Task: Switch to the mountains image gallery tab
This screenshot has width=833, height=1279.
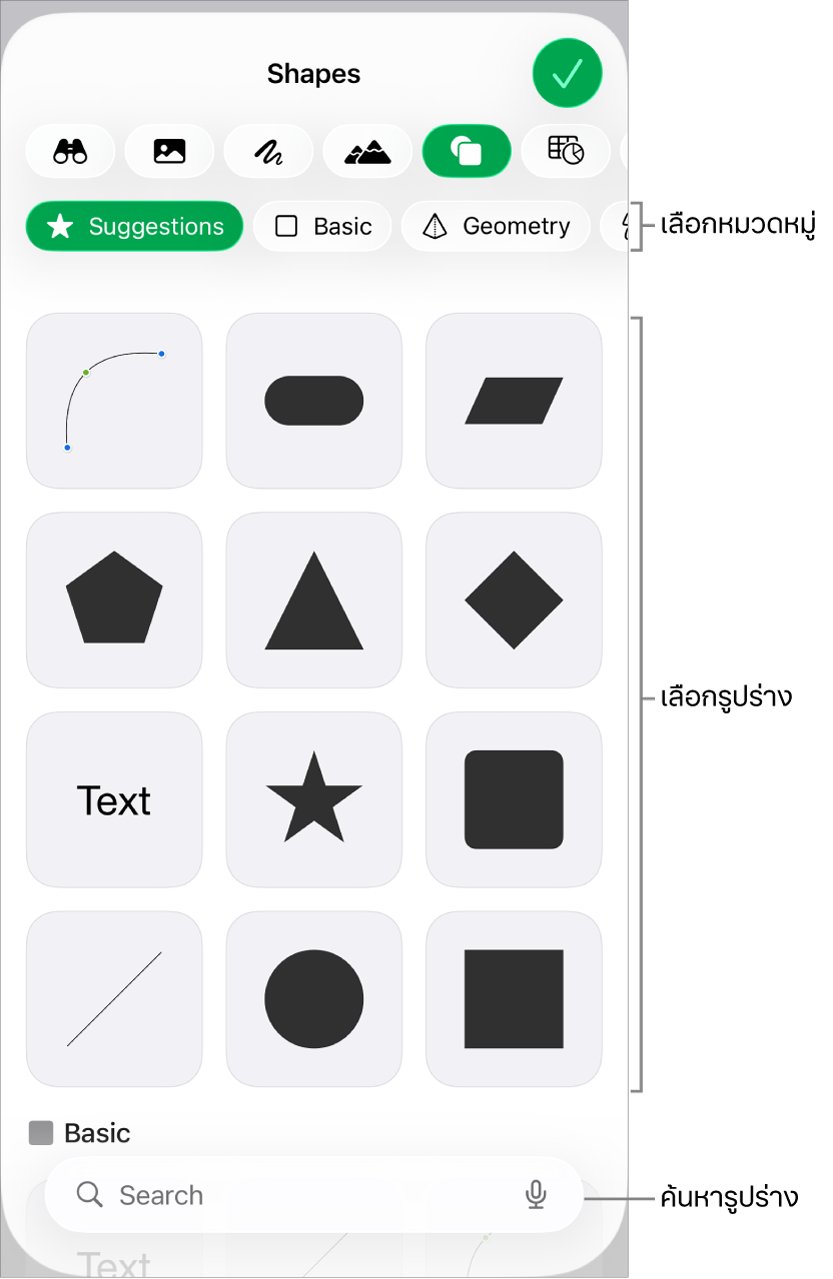Action: pos(367,151)
